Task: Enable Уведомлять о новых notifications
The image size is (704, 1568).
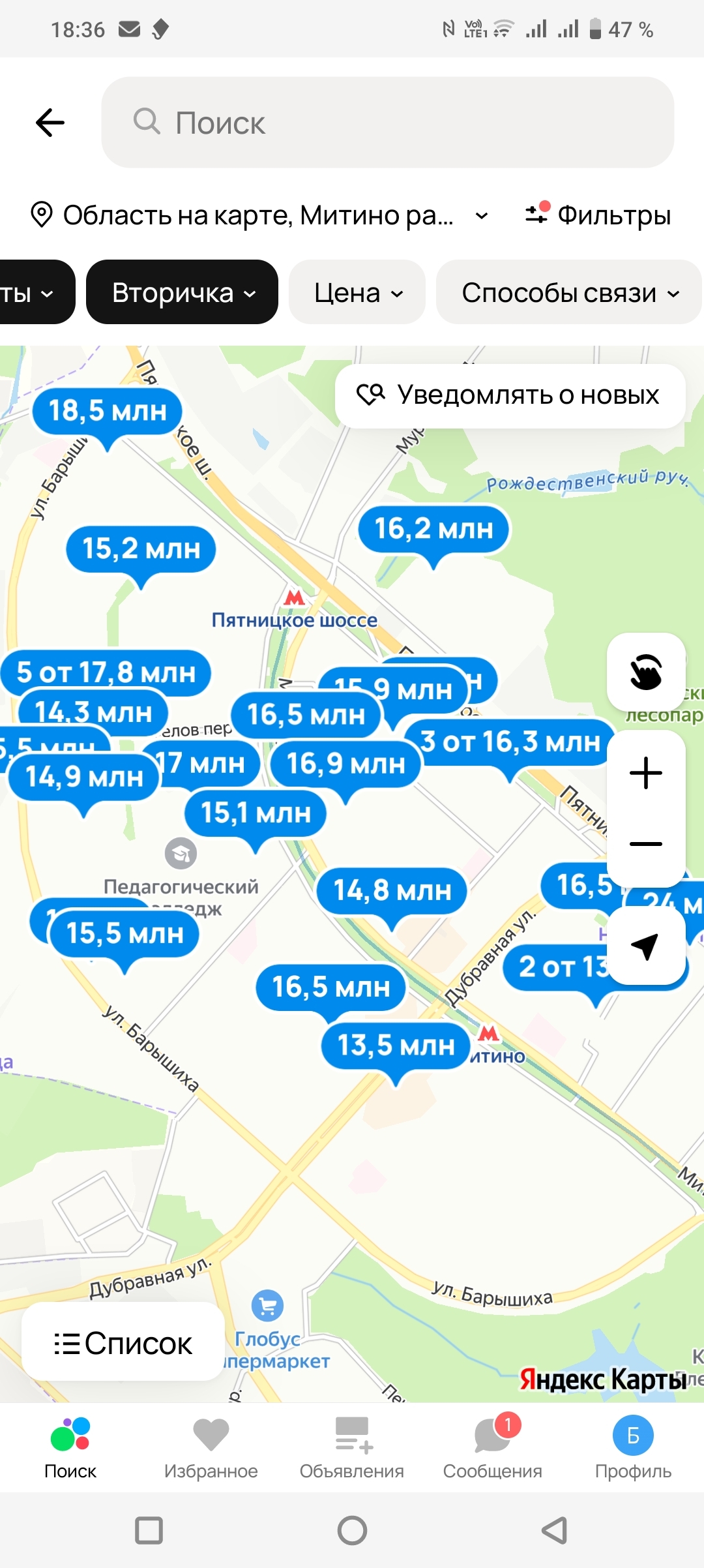Action: point(510,395)
